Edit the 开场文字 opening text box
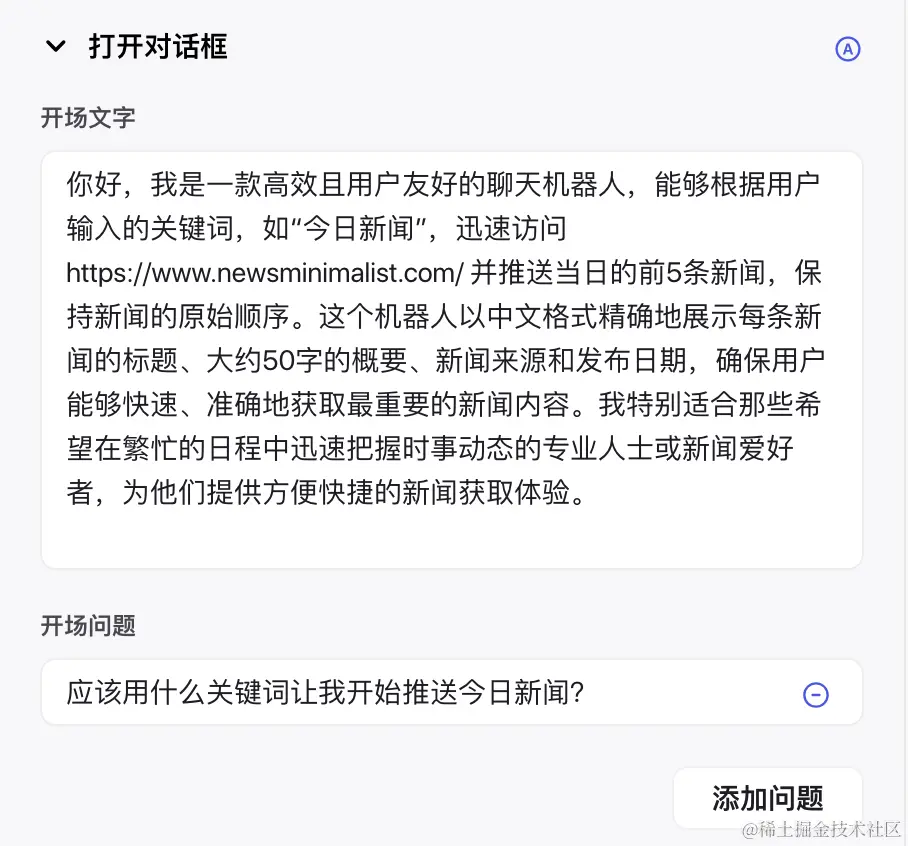Image resolution: width=908 pixels, height=846 pixels. [x=451, y=360]
